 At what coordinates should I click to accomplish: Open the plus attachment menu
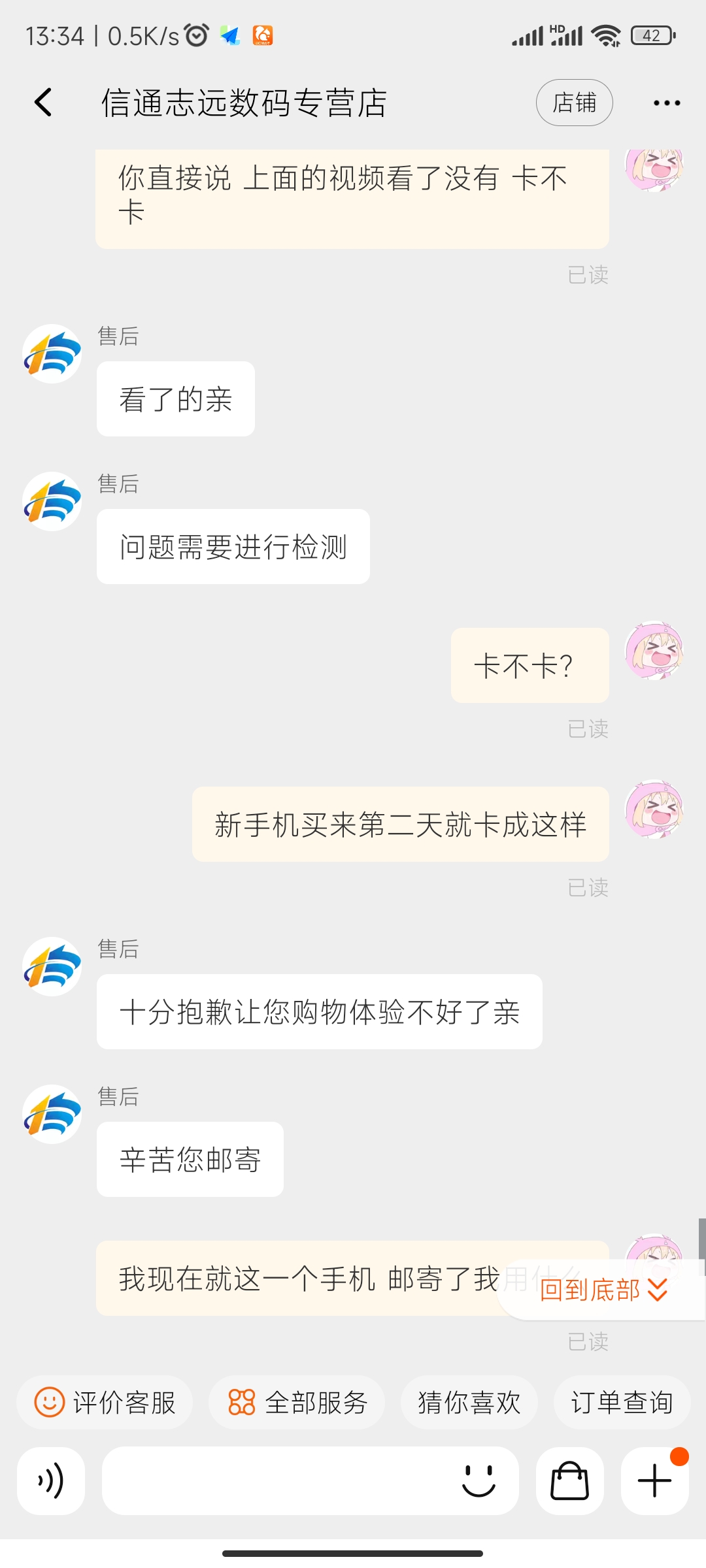(654, 1480)
